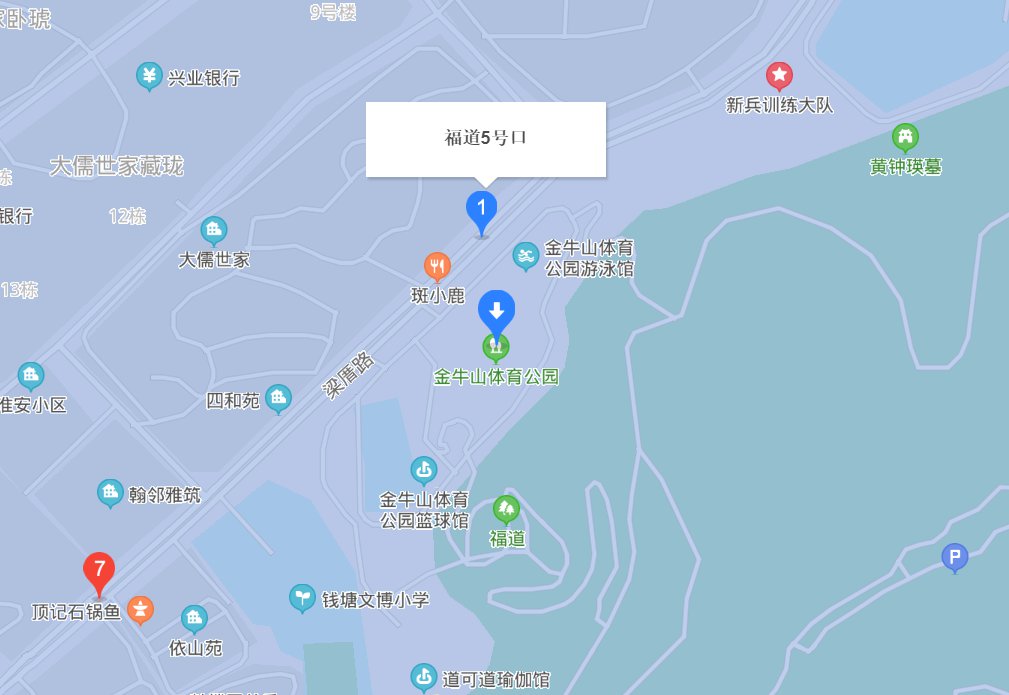Tap the 四和苑 residence pin

[279, 398]
